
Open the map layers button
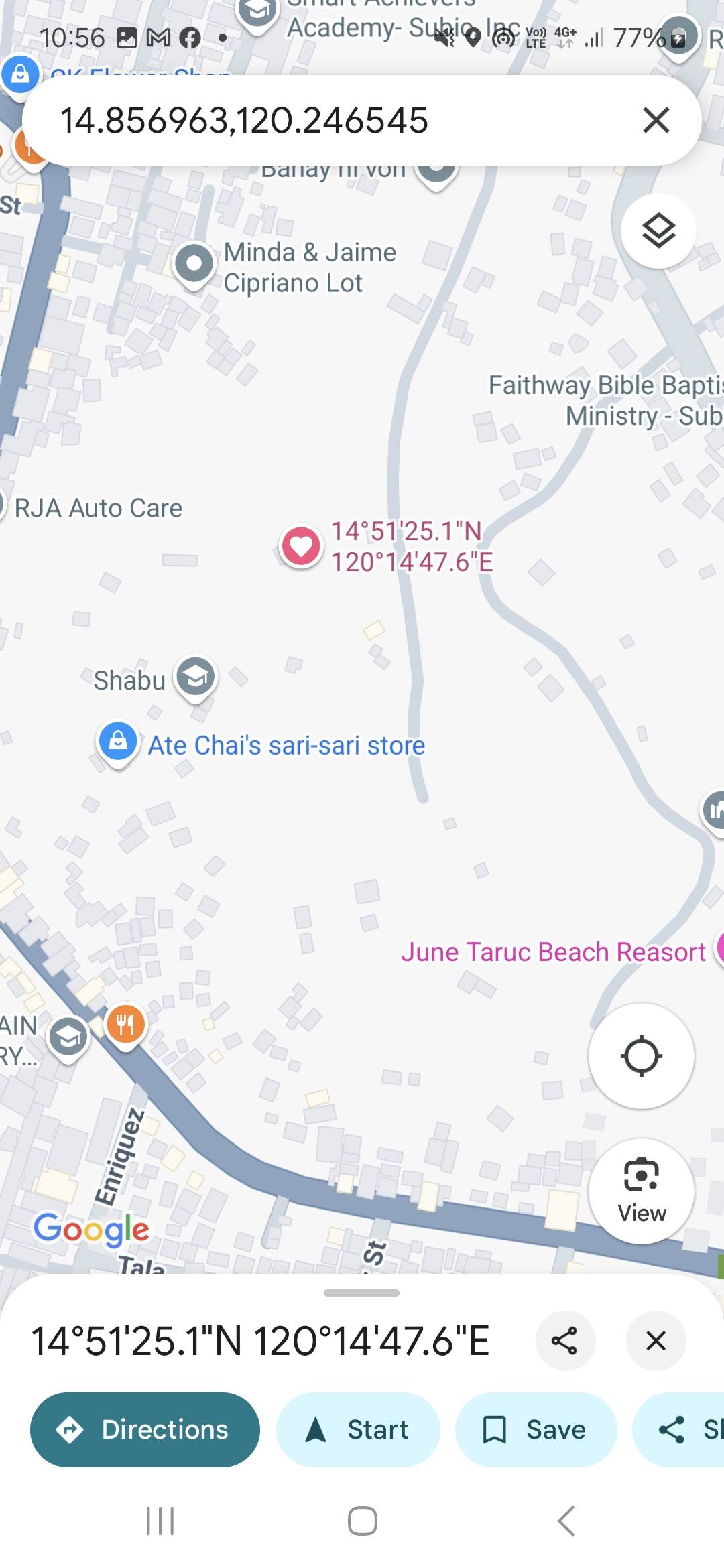pos(658,231)
